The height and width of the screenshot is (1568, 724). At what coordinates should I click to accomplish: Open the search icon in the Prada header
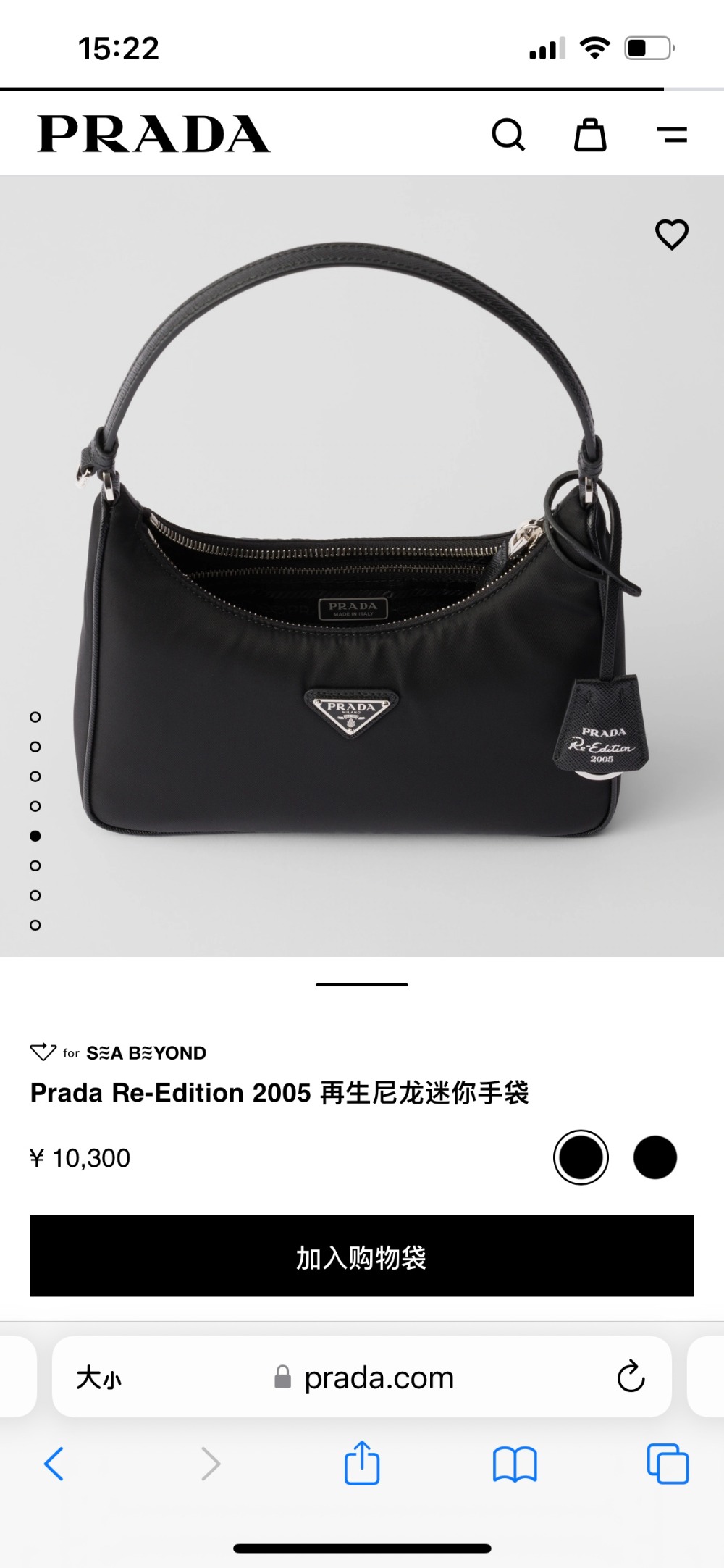click(x=508, y=135)
